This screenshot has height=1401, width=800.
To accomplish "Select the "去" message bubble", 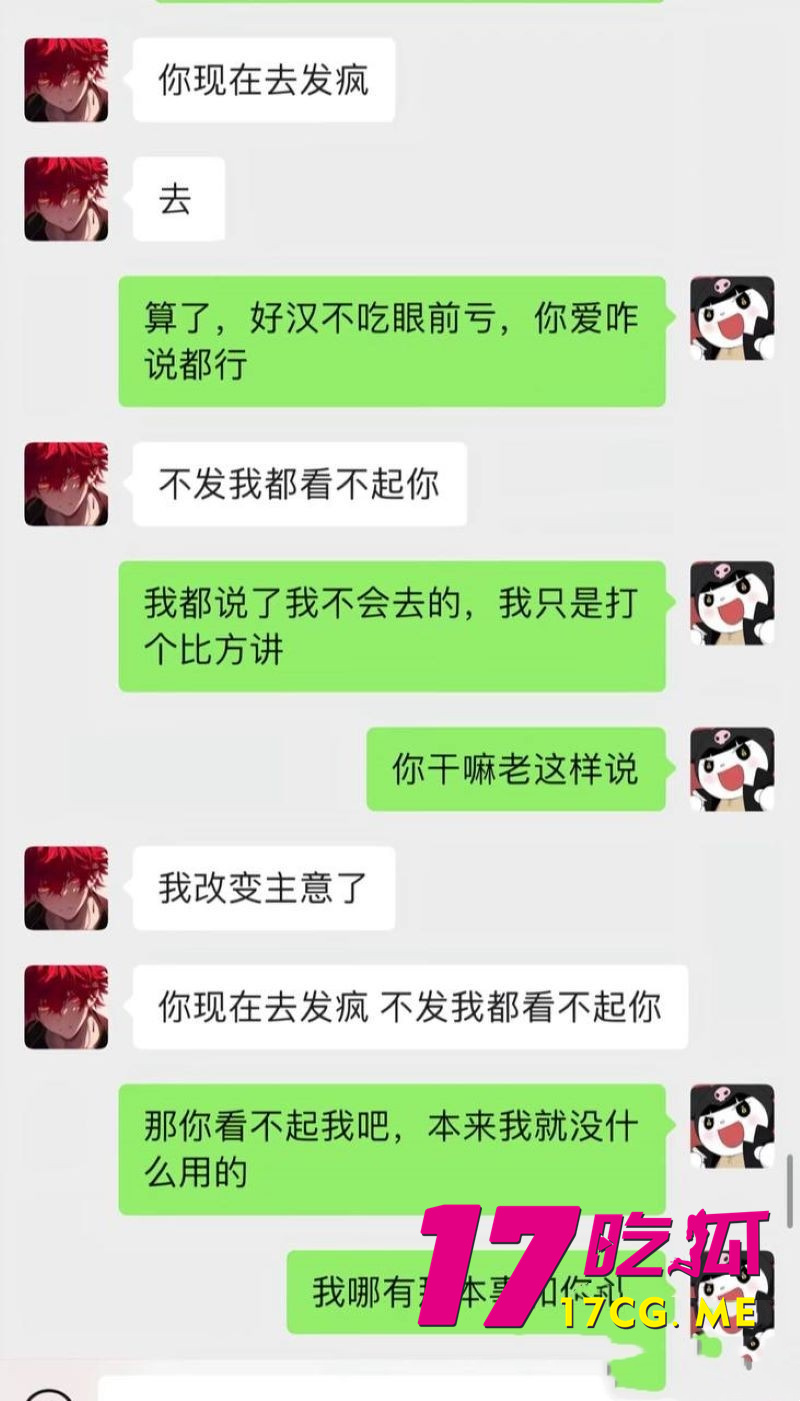I will (x=177, y=198).
